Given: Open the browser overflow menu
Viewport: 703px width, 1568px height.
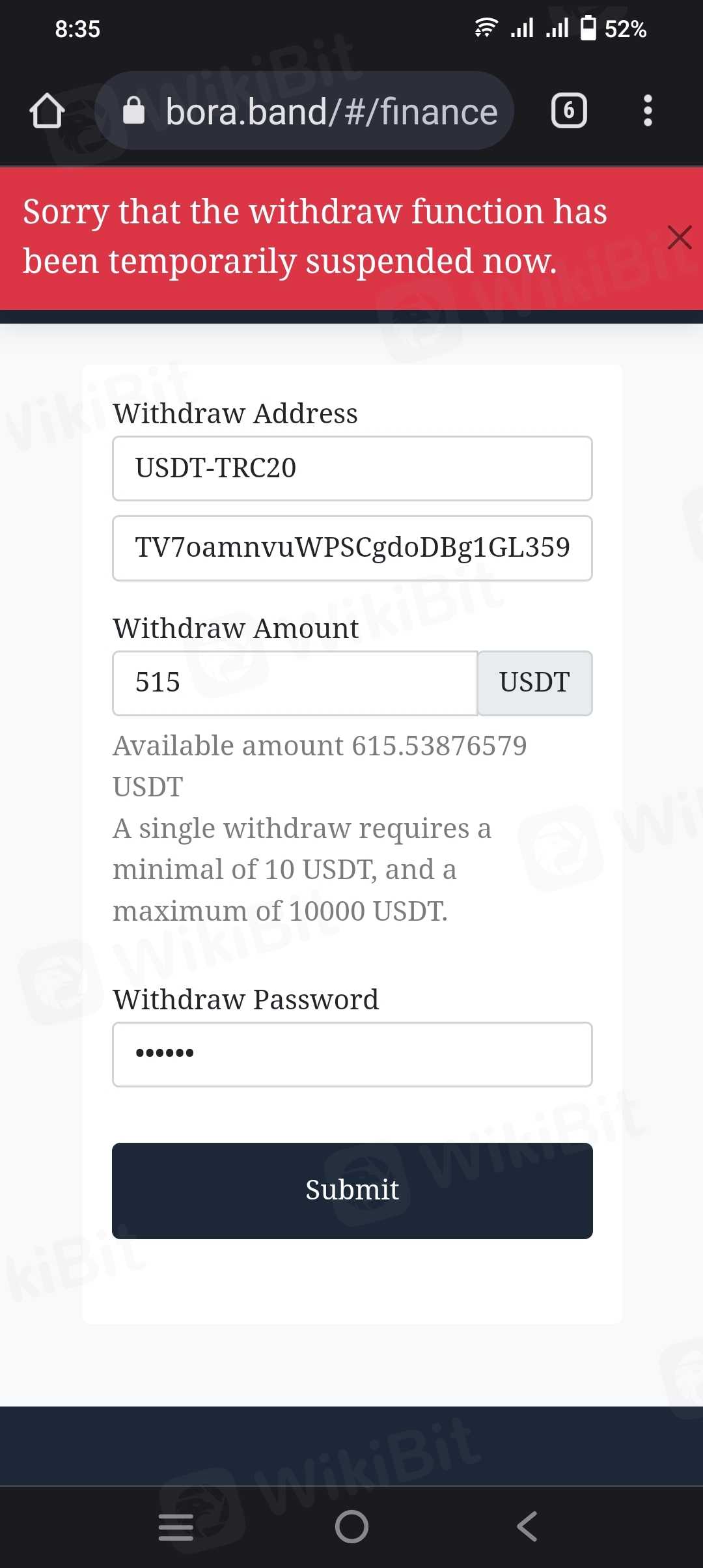Looking at the screenshot, I should (x=647, y=111).
